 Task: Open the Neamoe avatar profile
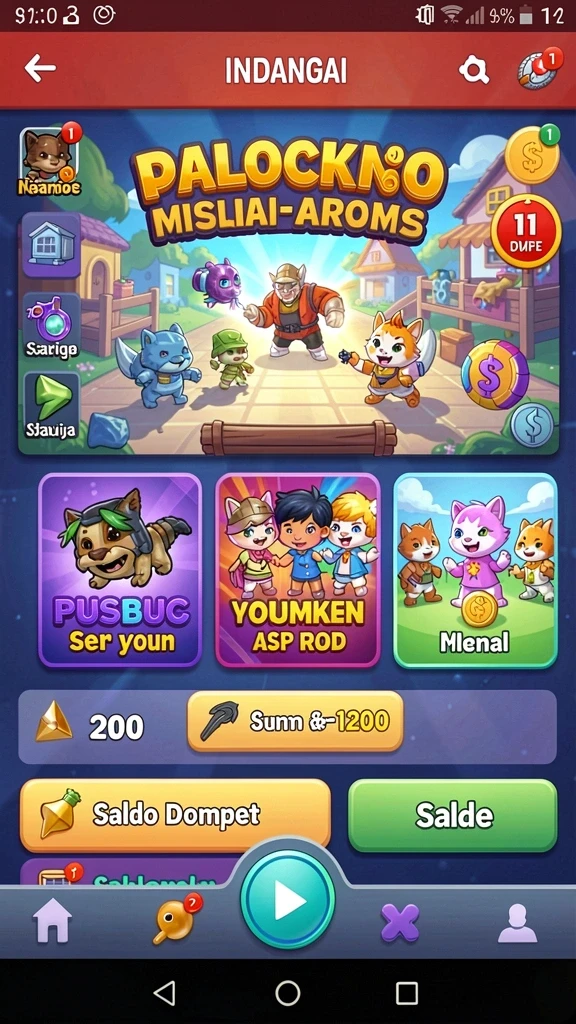50,162
